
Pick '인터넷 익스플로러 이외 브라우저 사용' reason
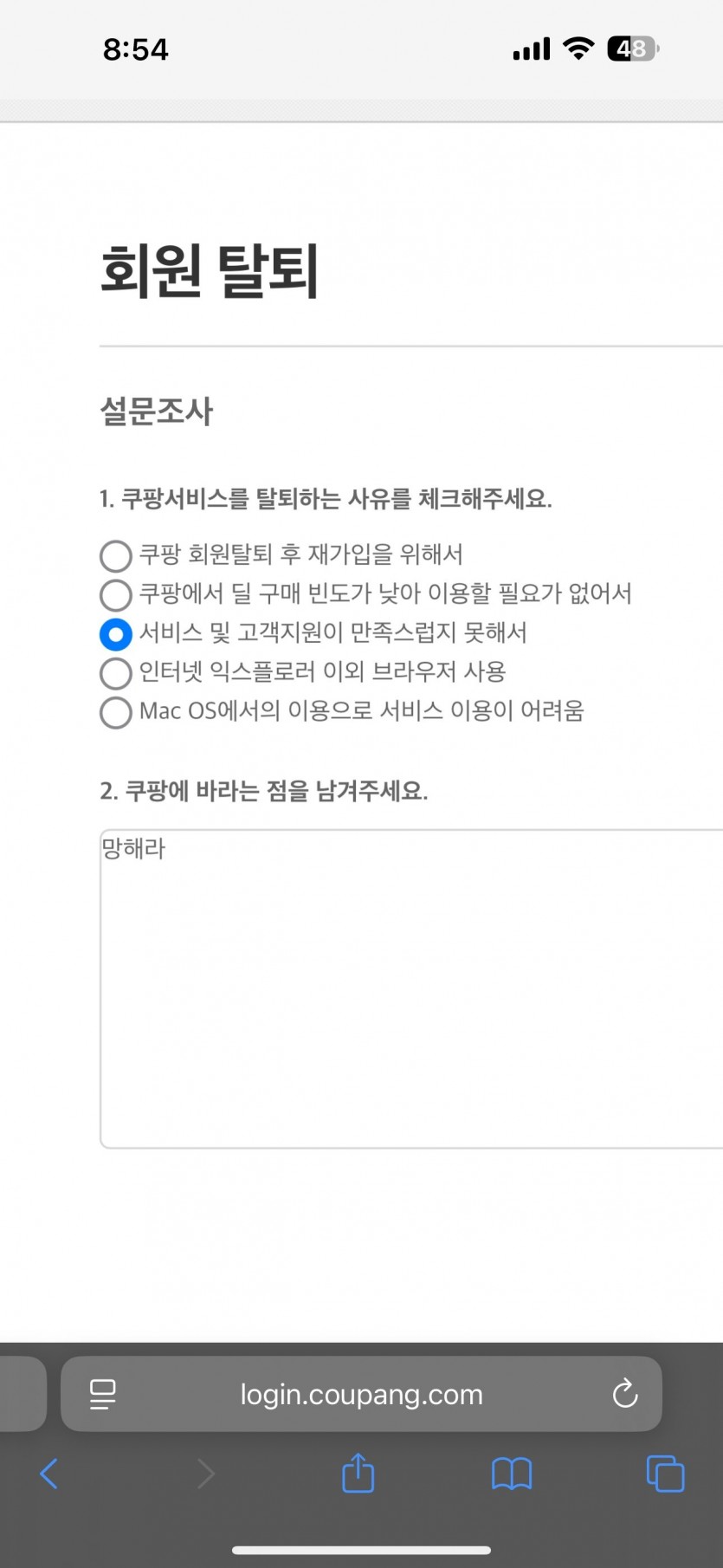pyautogui.click(x=116, y=673)
